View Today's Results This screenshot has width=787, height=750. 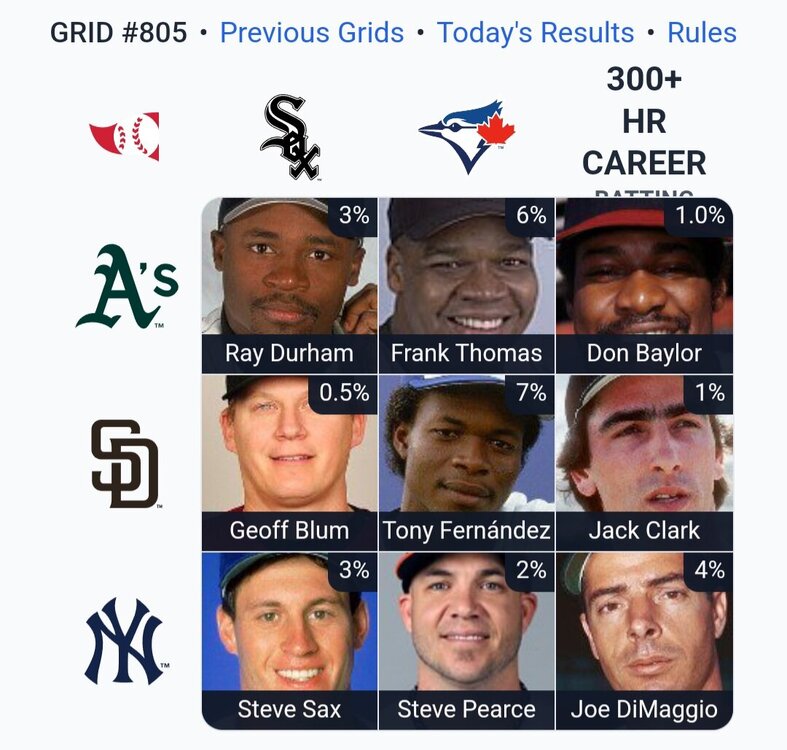pos(535,33)
